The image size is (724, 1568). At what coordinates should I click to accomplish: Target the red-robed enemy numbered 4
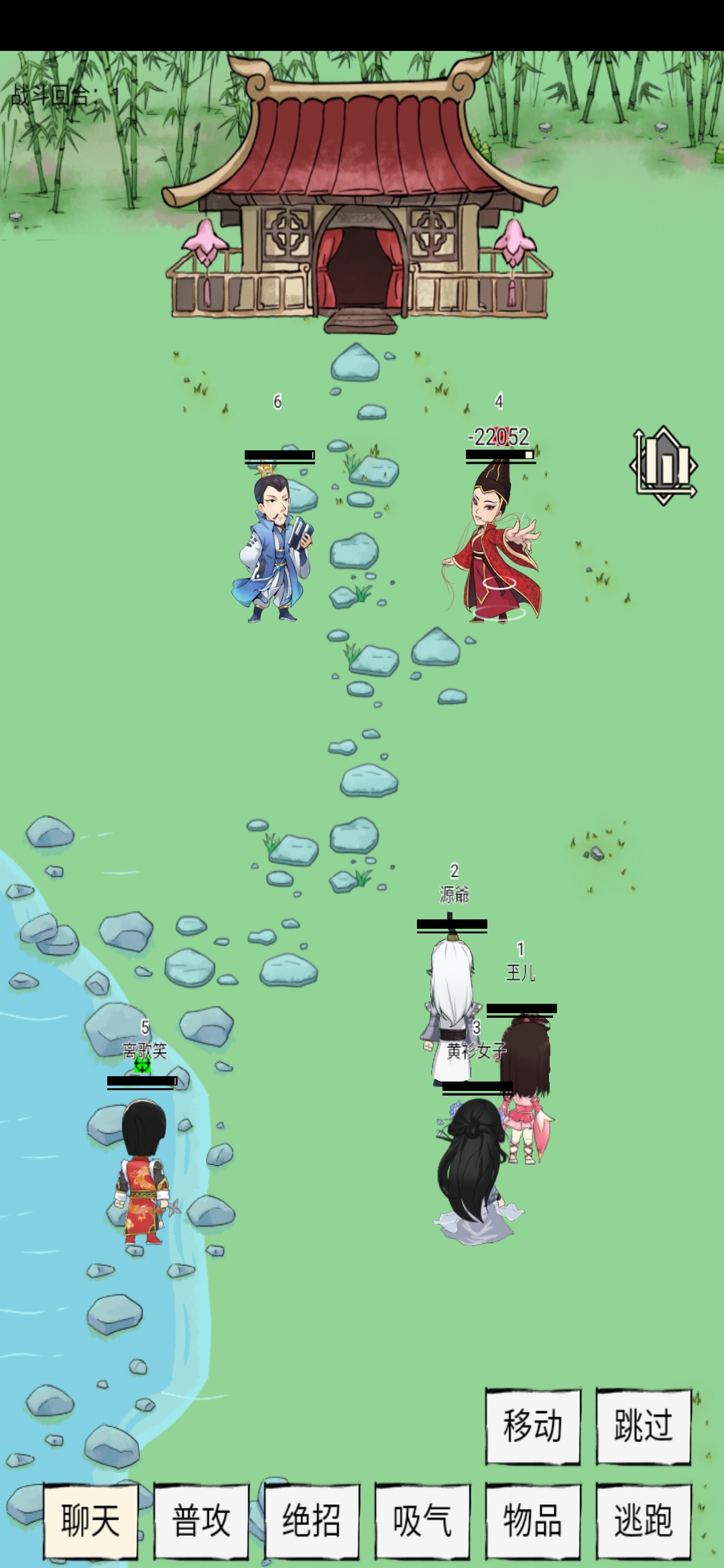(x=496, y=543)
